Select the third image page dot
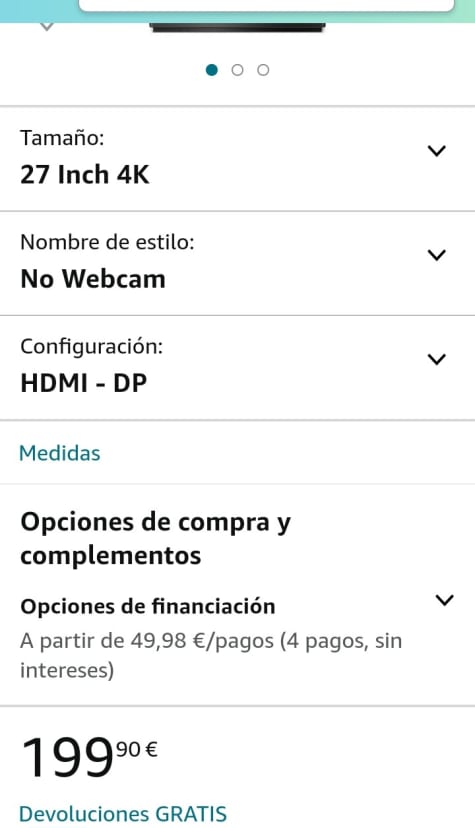The width and height of the screenshot is (475, 828). click(263, 70)
